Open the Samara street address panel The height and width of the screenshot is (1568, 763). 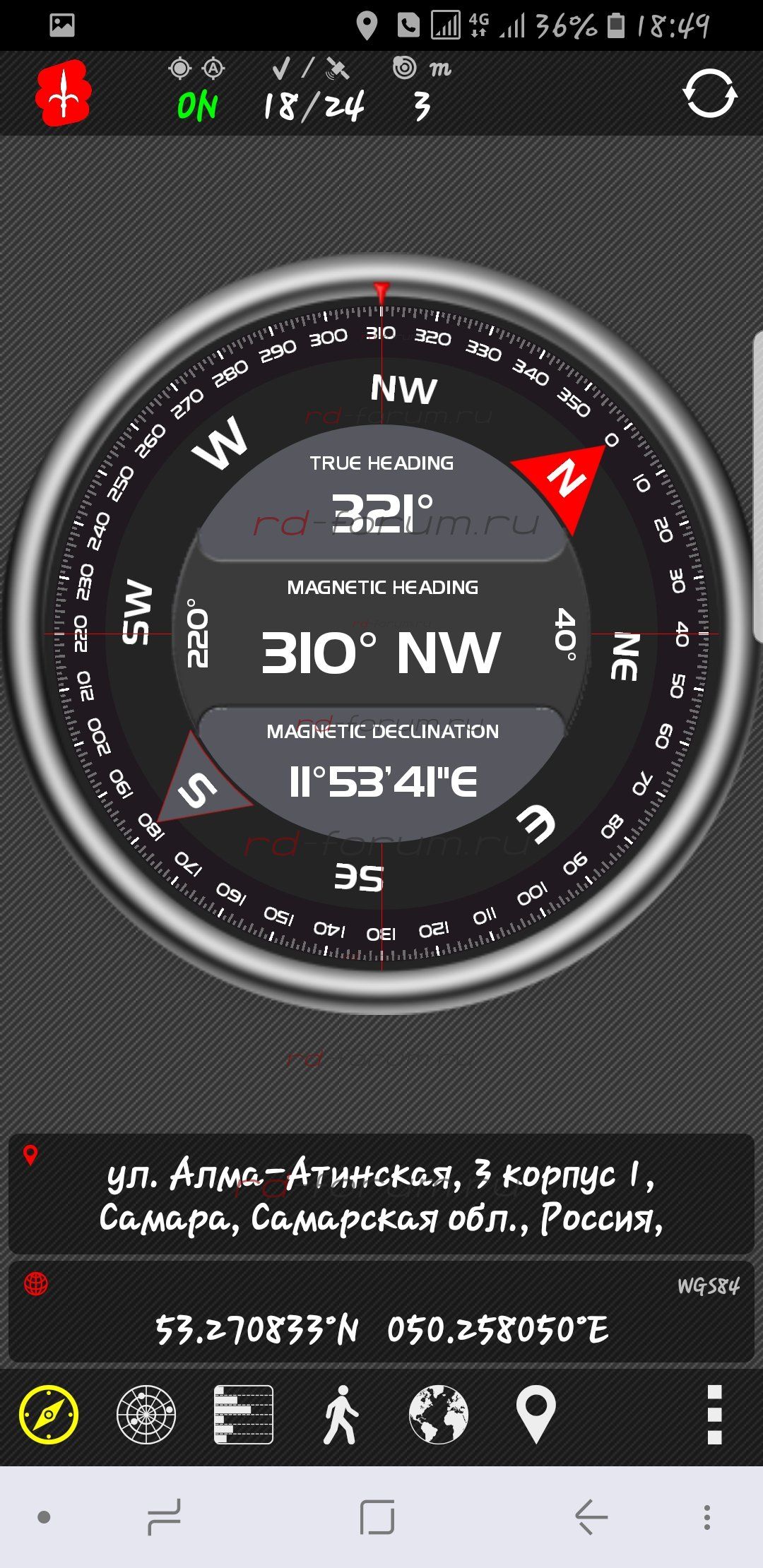coord(381,1194)
